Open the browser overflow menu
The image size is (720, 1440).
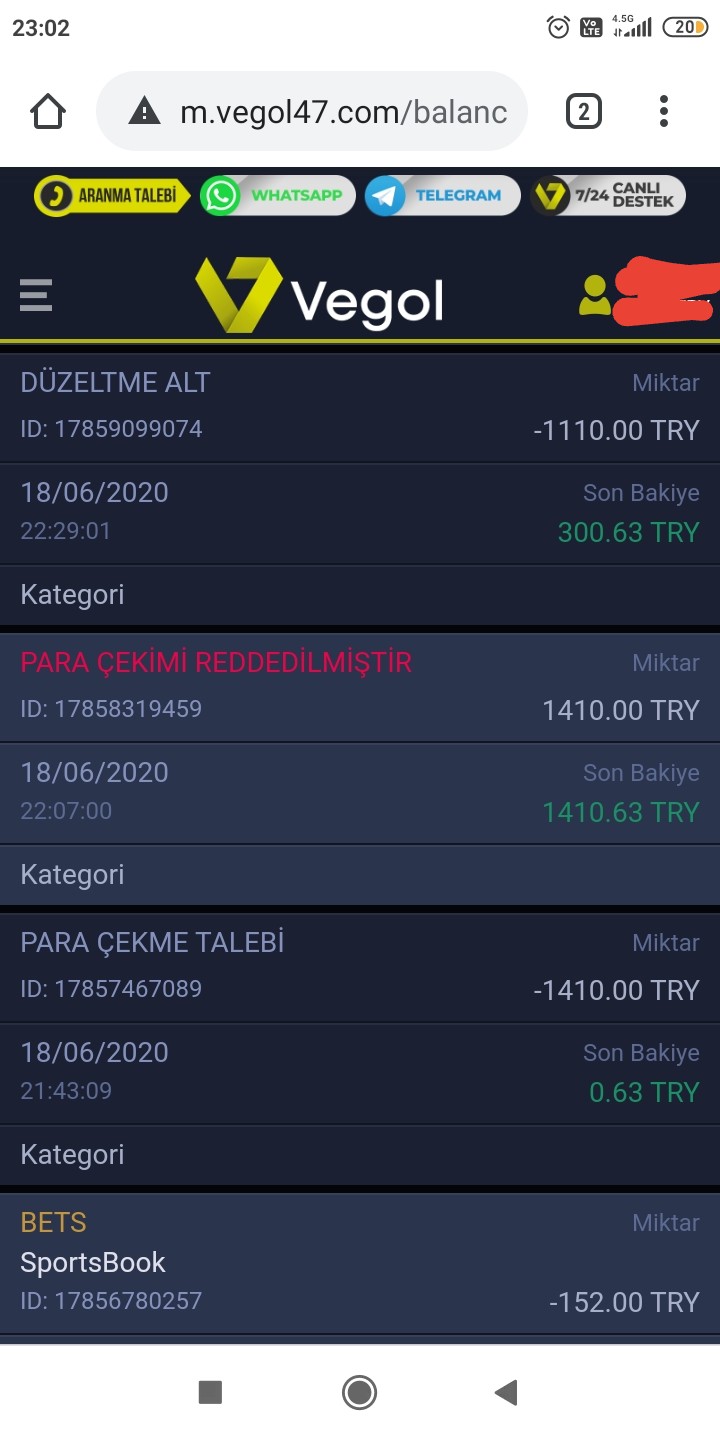(663, 111)
